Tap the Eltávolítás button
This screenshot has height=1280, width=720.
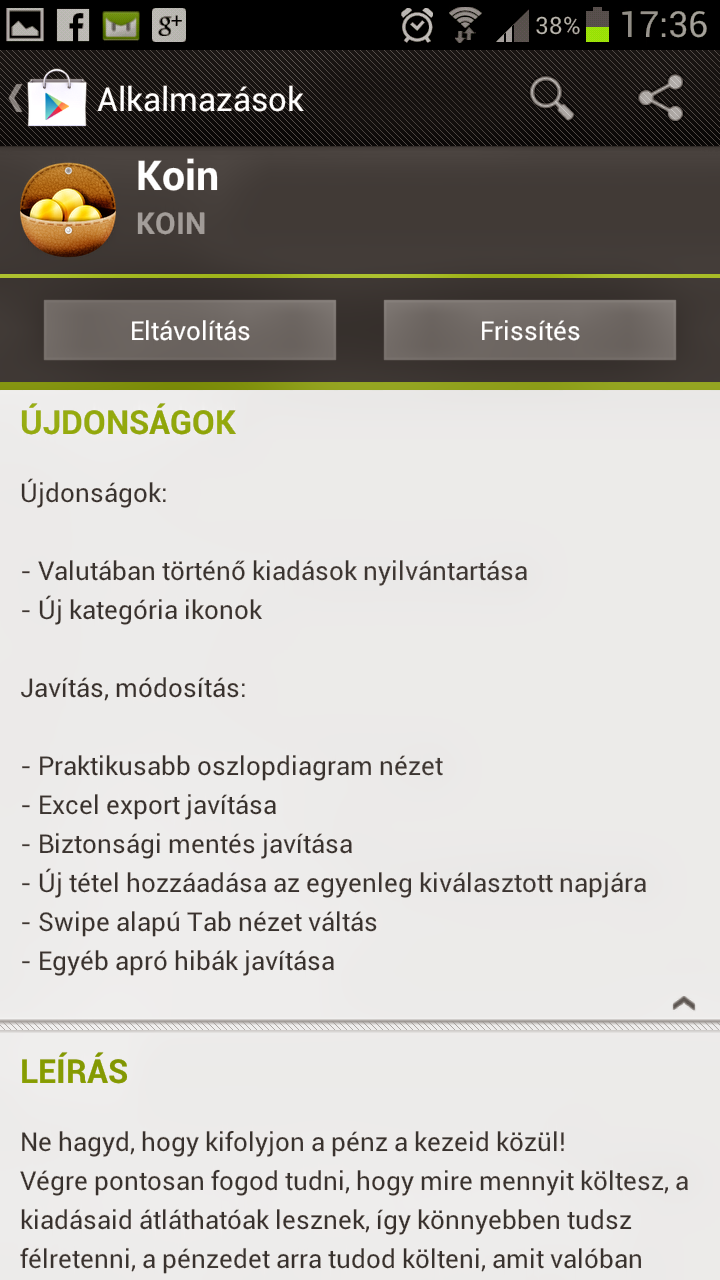pos(190,331)
